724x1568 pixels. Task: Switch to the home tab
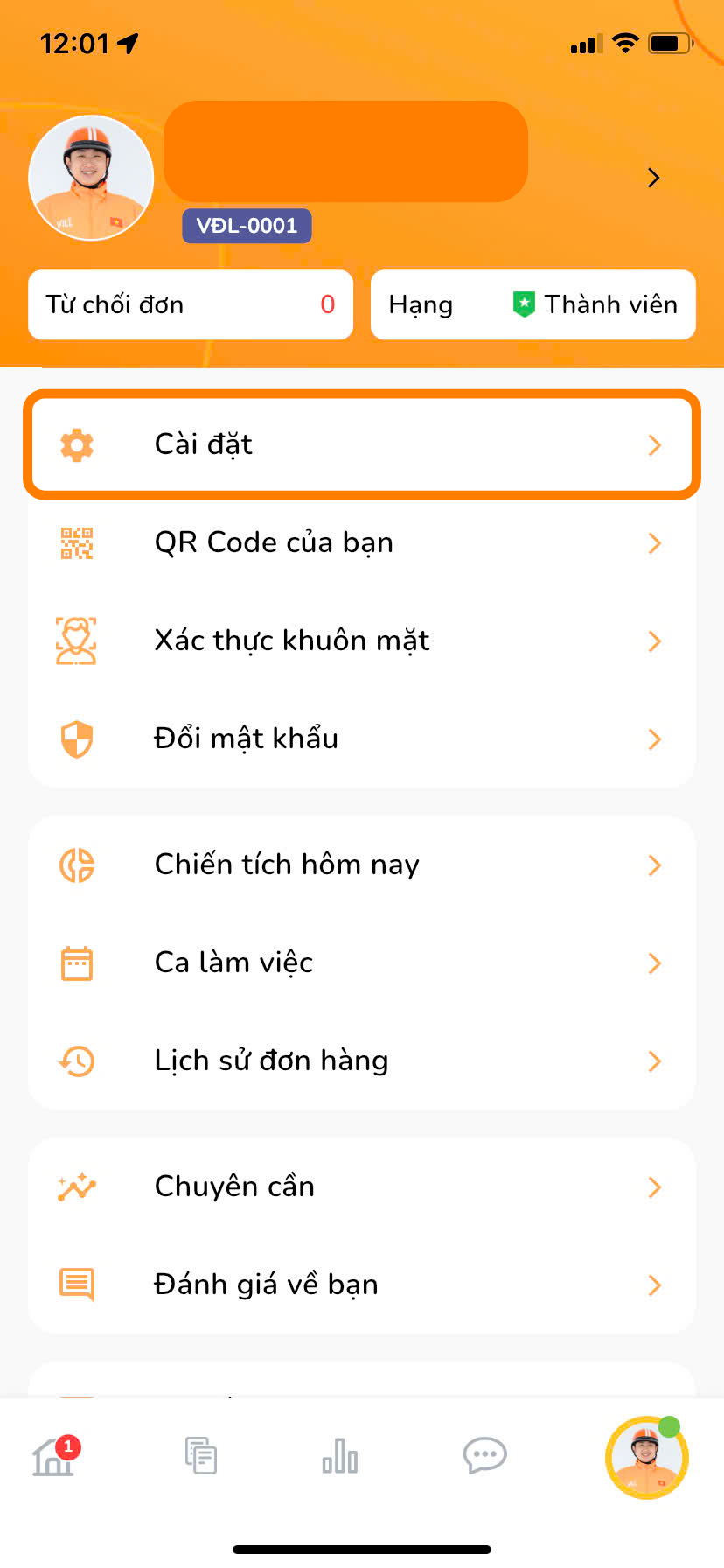pyautogui.click(x=54, y=1457)
